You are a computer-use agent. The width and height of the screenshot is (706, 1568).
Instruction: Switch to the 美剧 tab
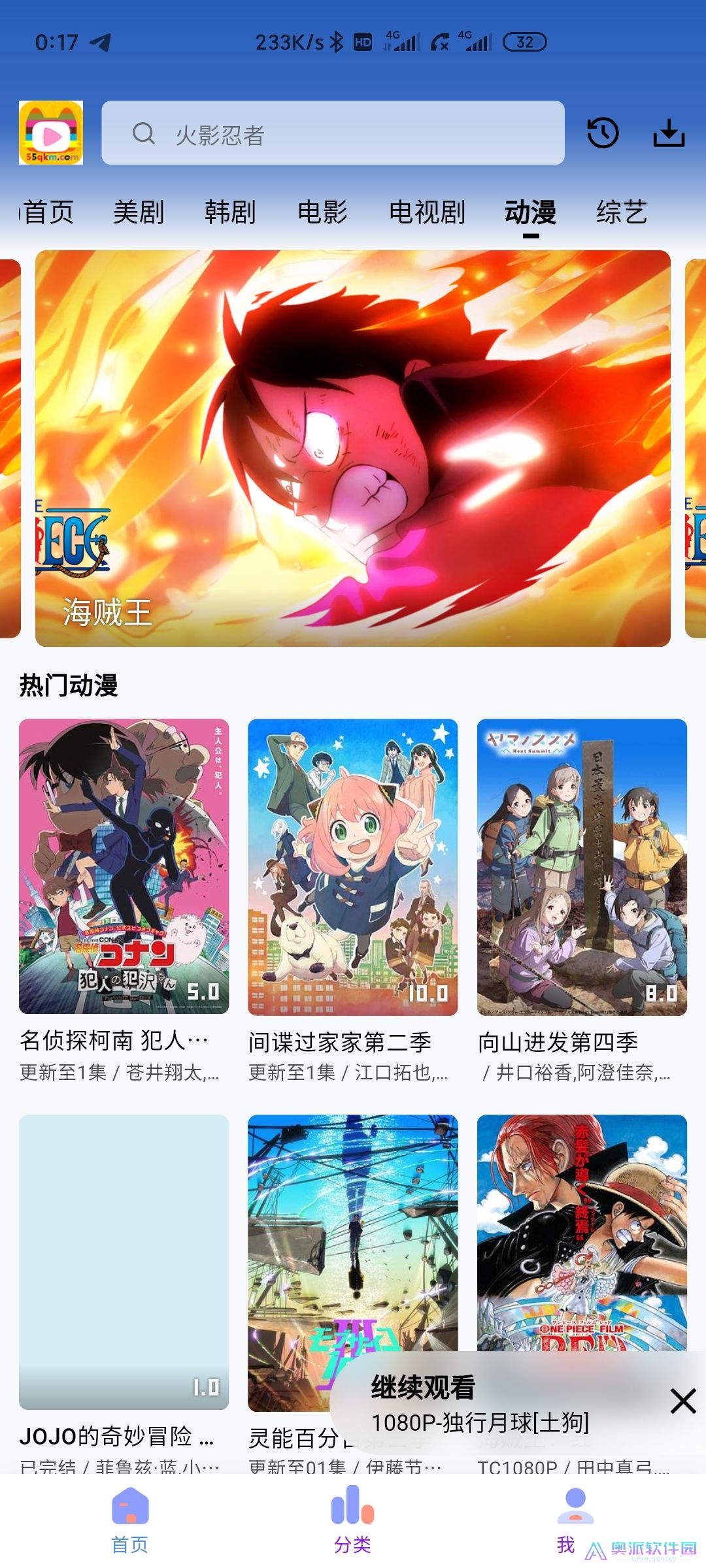[x=139, y=212]
